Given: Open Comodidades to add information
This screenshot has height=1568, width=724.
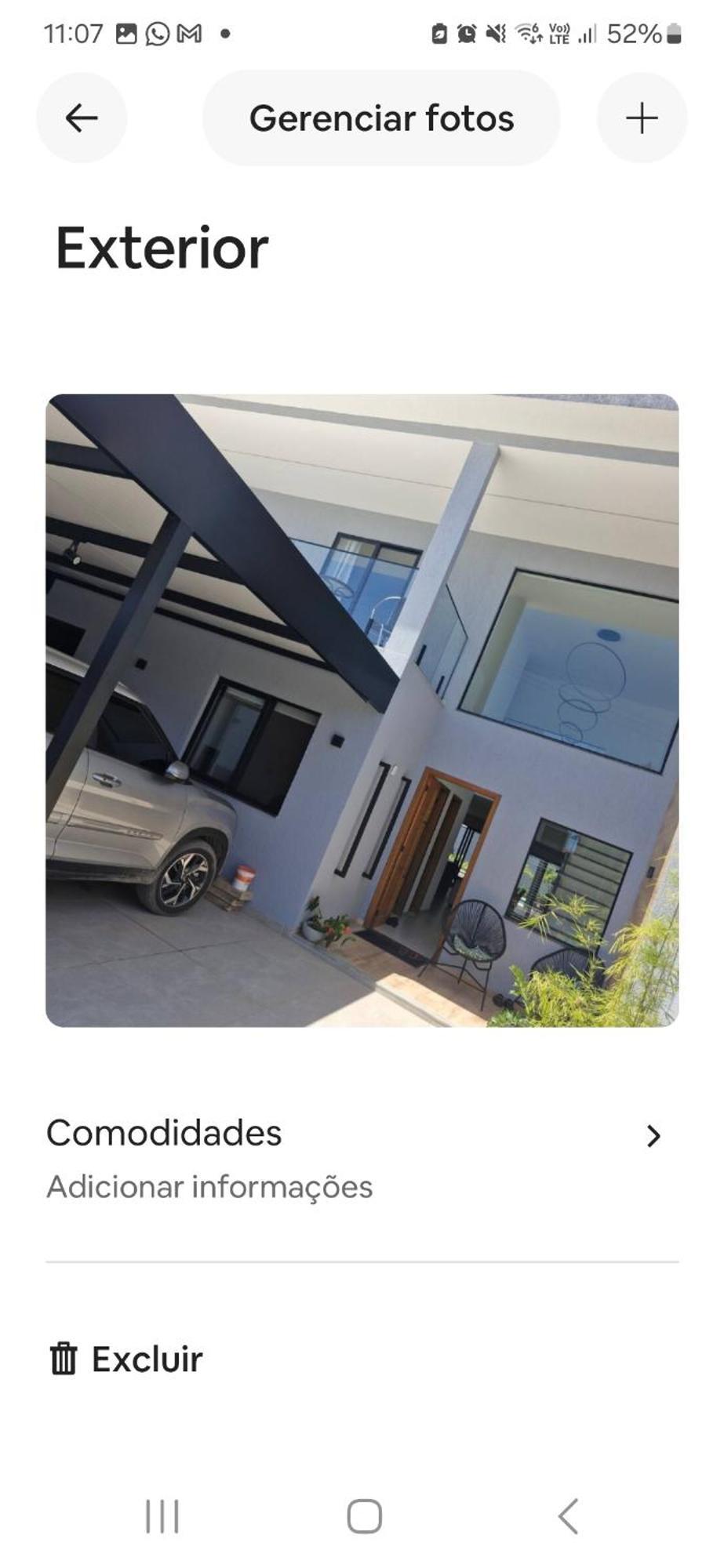Looking at the screenshot, I should (362, 1159).
